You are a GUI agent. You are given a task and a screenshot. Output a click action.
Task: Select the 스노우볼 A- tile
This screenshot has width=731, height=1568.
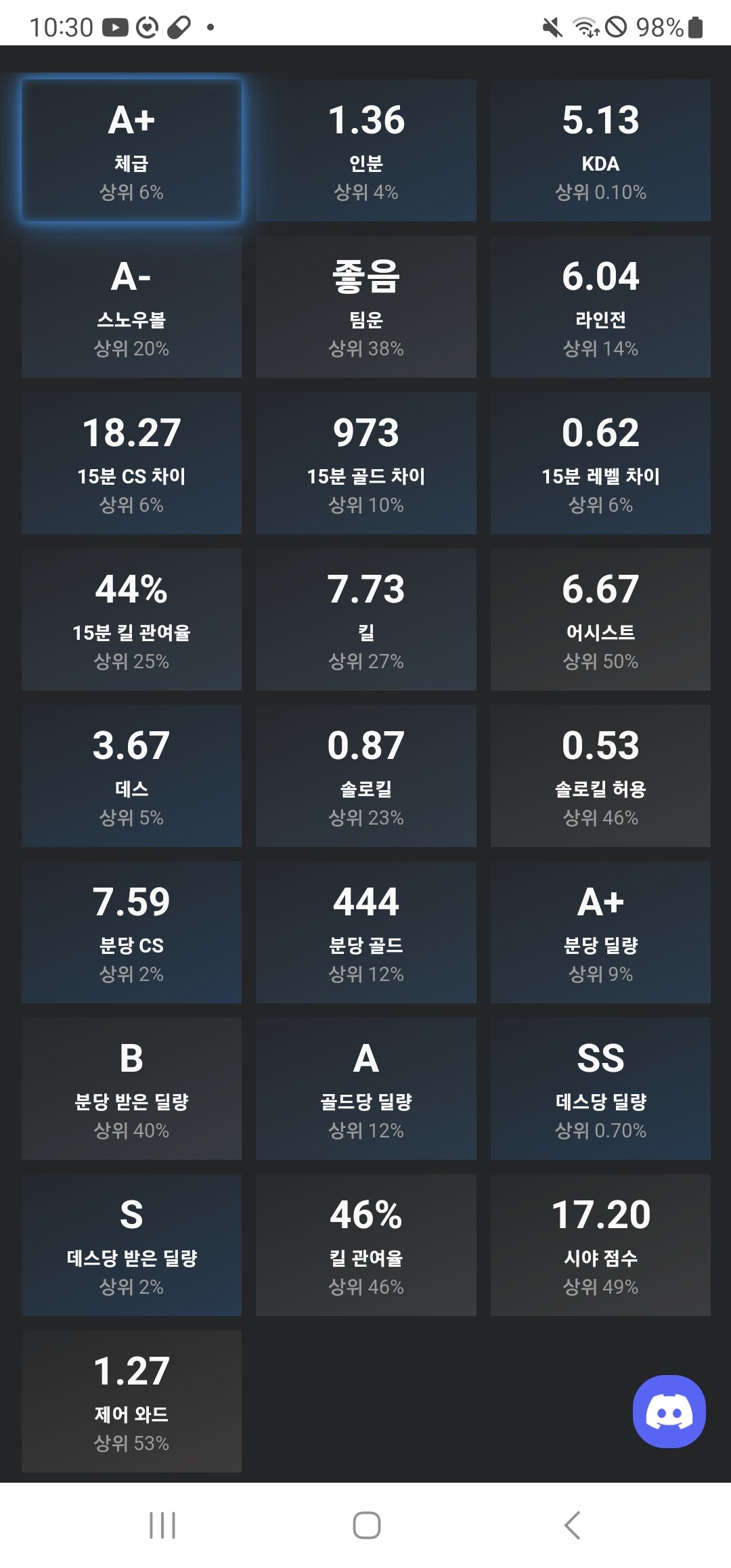tap(131, 307)
